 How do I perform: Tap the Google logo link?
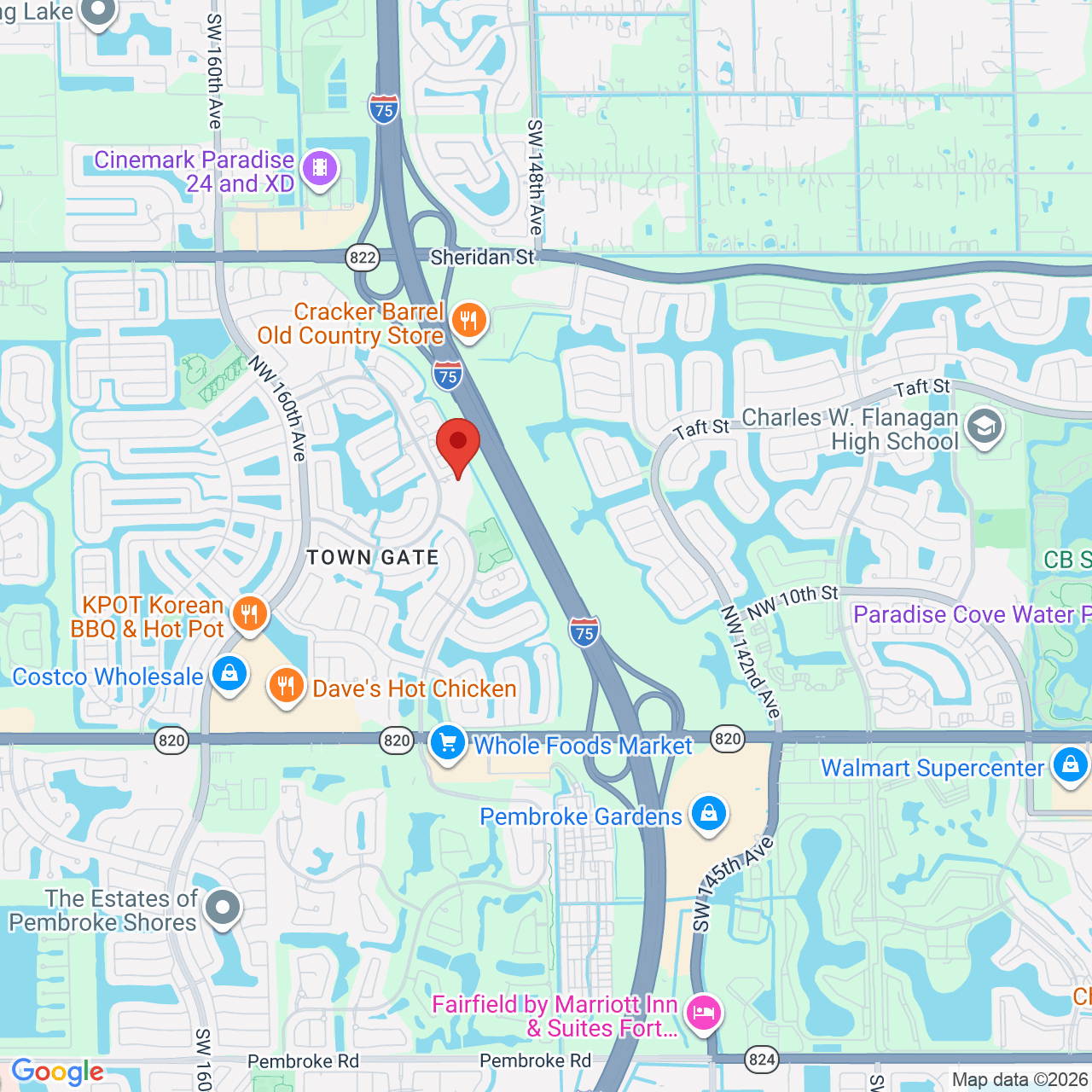point(57,1072)
